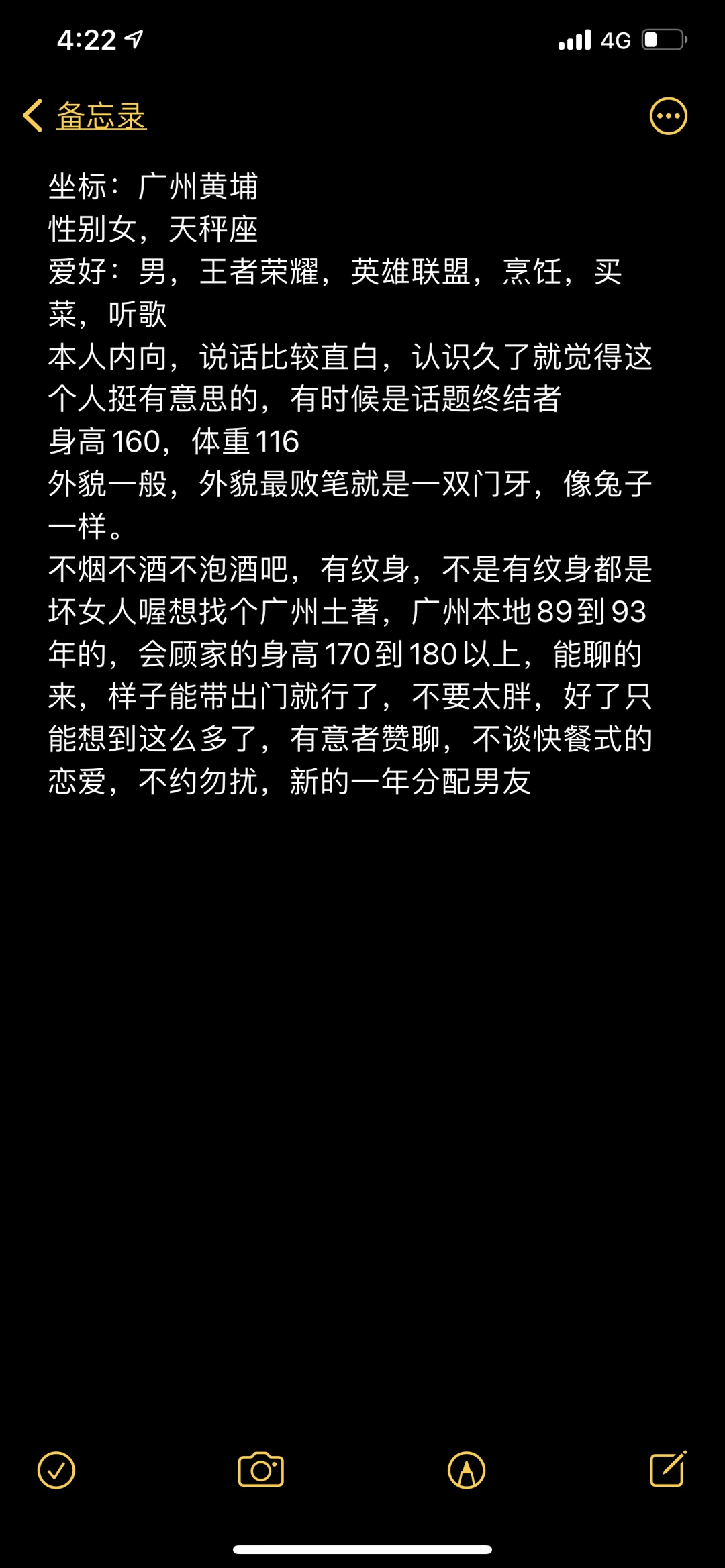Tap the note text to edit

point(350,484)
